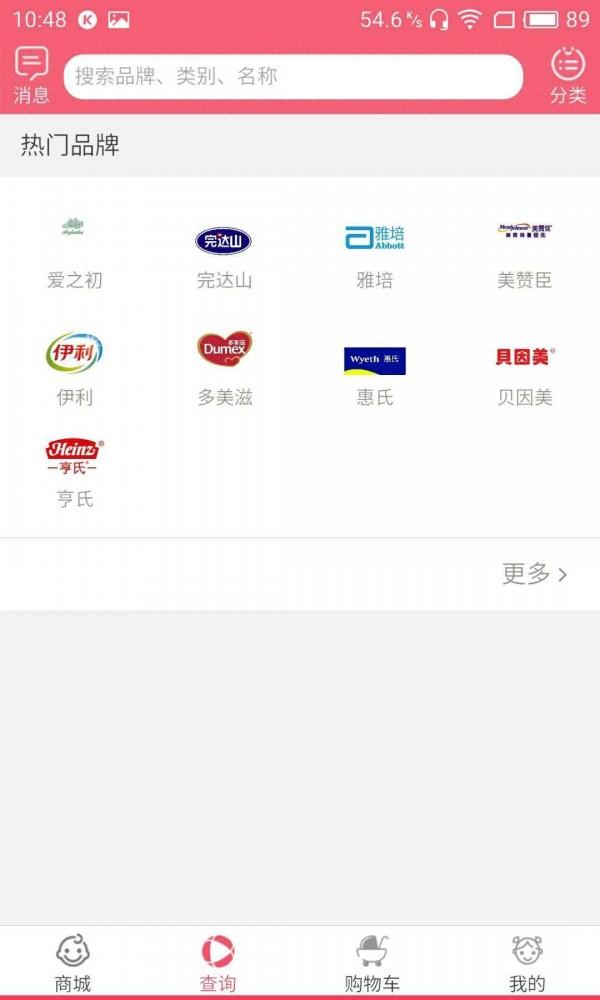600x1000 pixels.
Task: Go to the 我的 tab
Action: pyautogui.click(x=527, y=963)
